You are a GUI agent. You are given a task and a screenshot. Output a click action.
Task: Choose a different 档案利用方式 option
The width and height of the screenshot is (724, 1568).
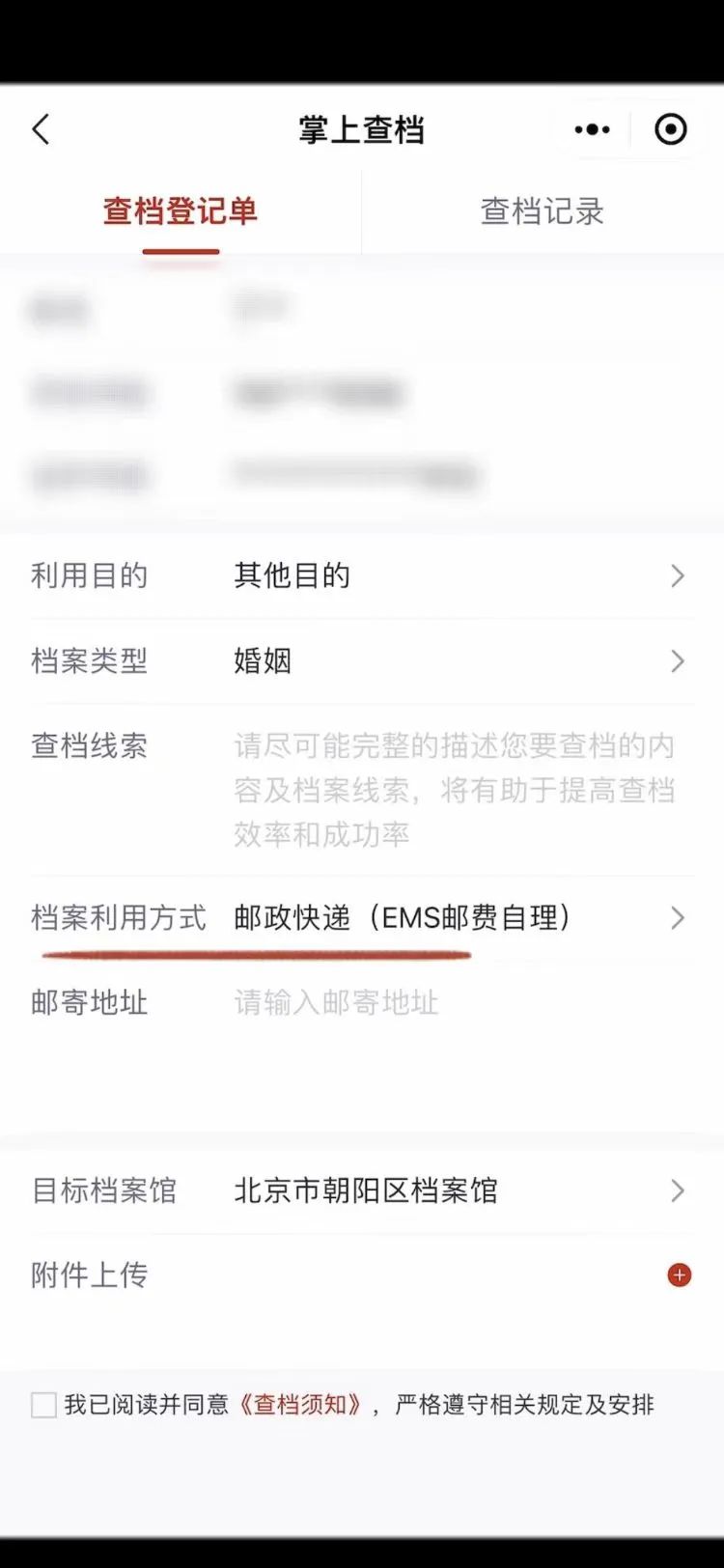coord(454,917)
